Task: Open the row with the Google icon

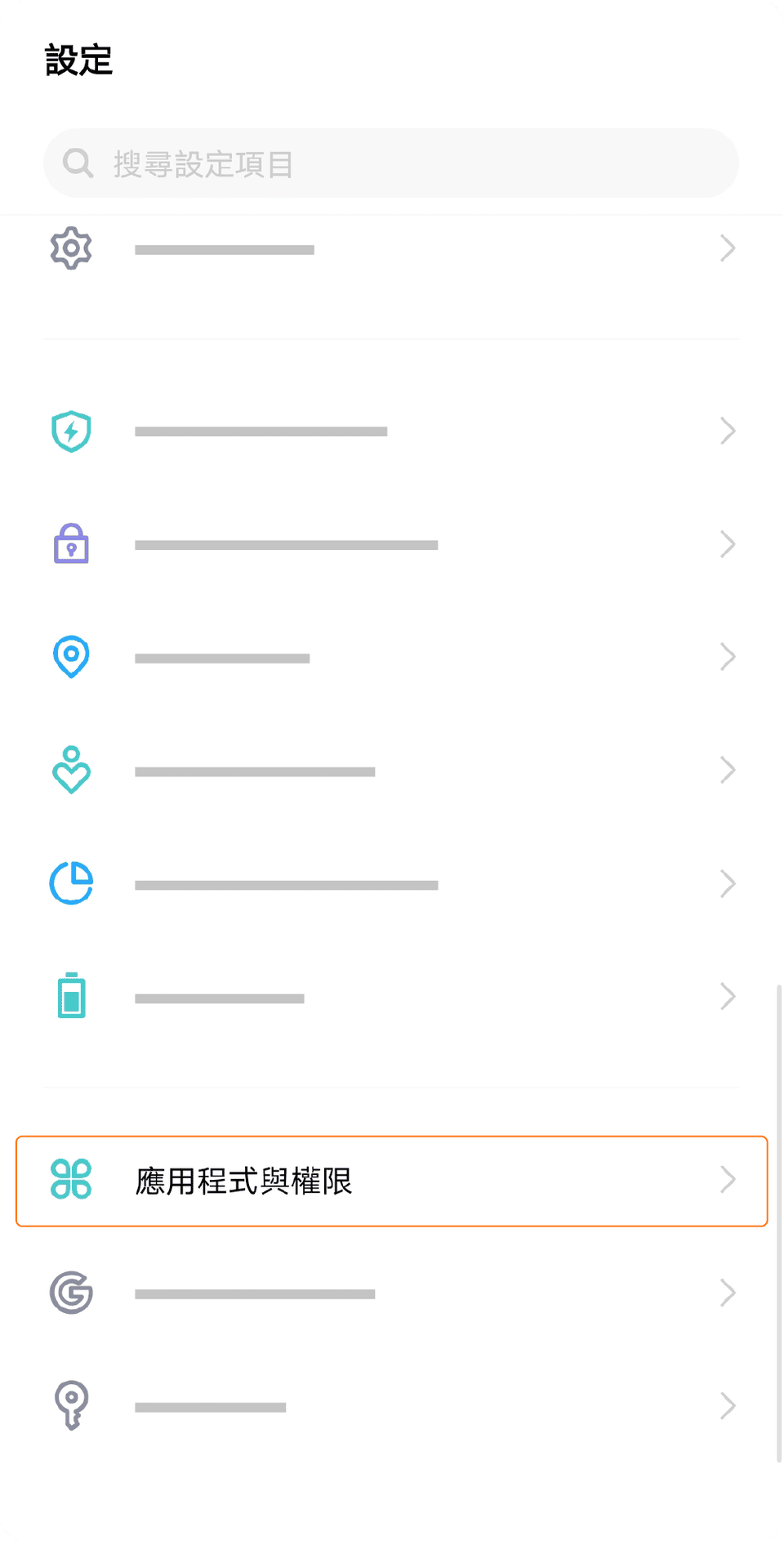Action: tap(390, 1293)
